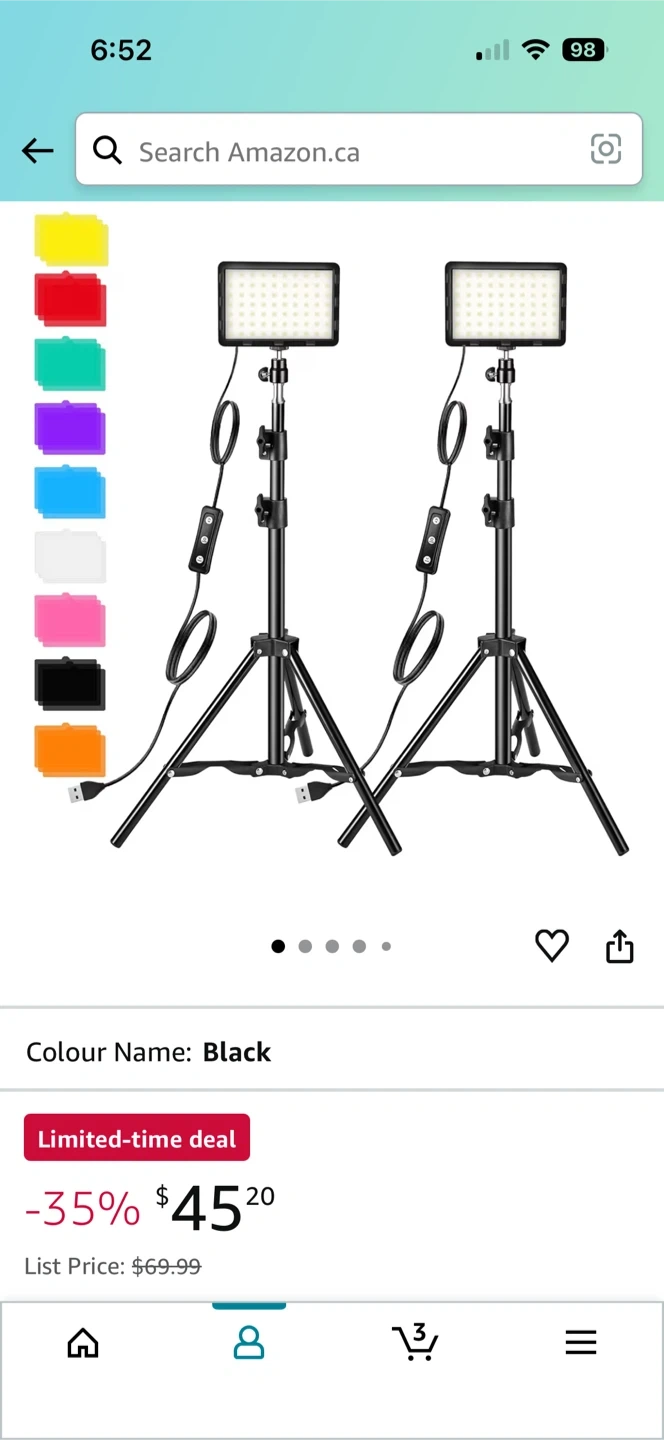Go to the Home tab
The height and width of the screenshot is (1440, 664).
83,1343
